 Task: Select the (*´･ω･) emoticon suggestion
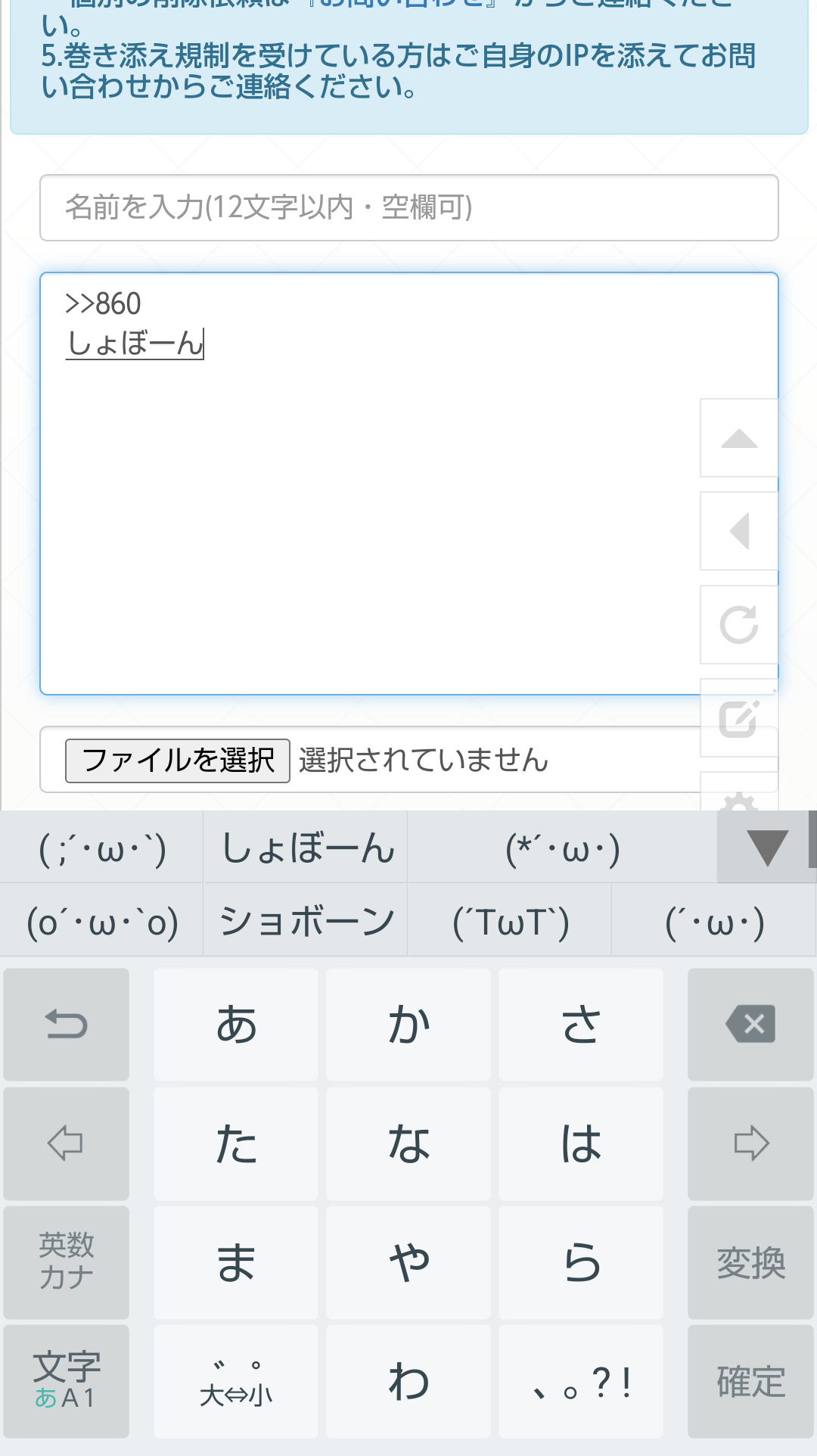tap(562, 848)
